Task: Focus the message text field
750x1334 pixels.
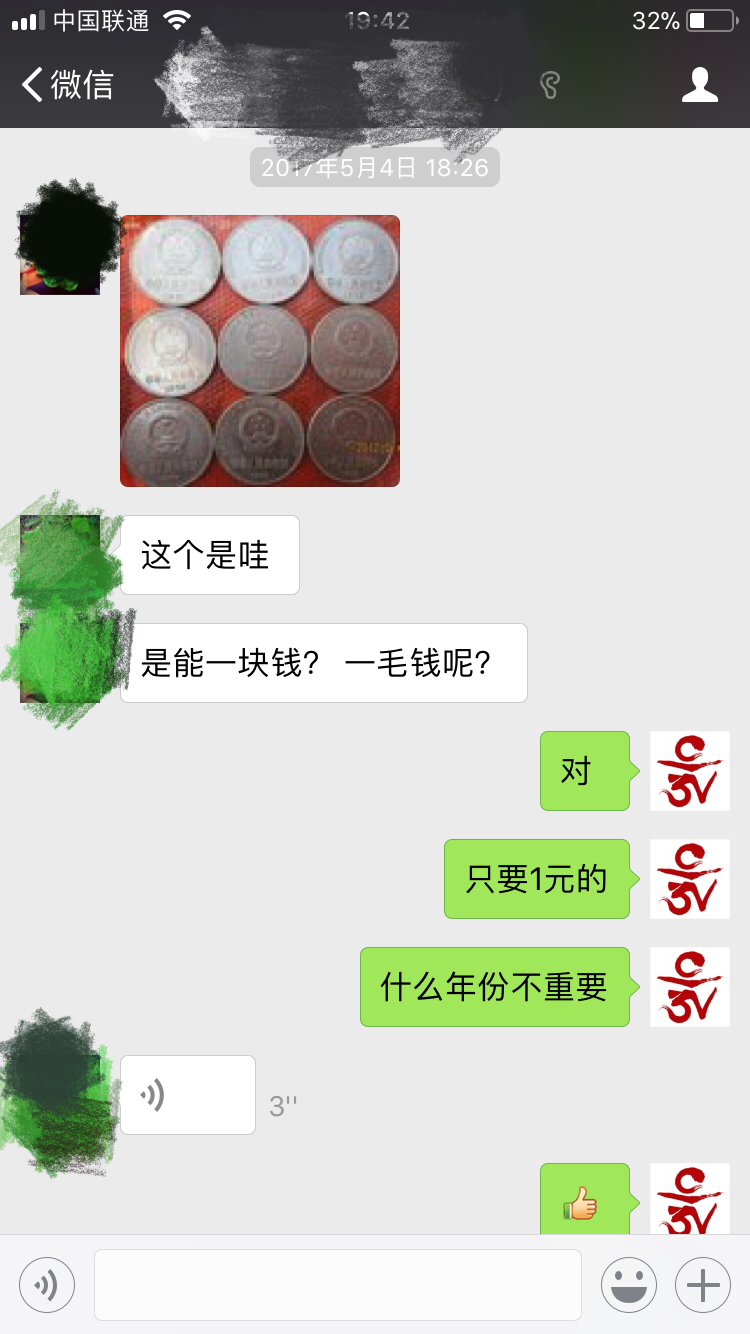Action: pyautogui.click(x=338, y=1284)
